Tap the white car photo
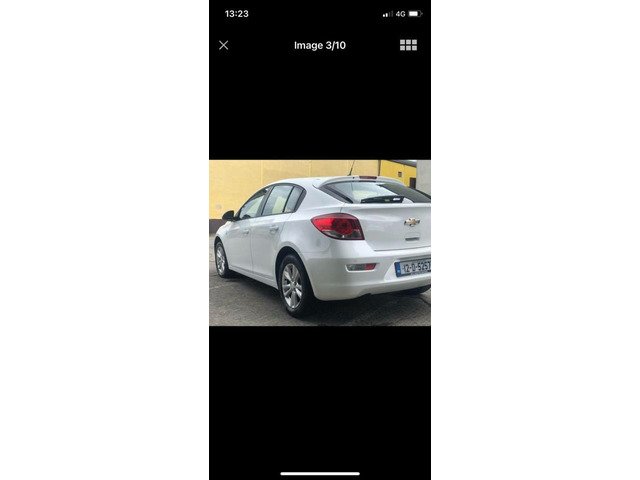The width and height of the screenshot is (640, 480). (320, 242)
